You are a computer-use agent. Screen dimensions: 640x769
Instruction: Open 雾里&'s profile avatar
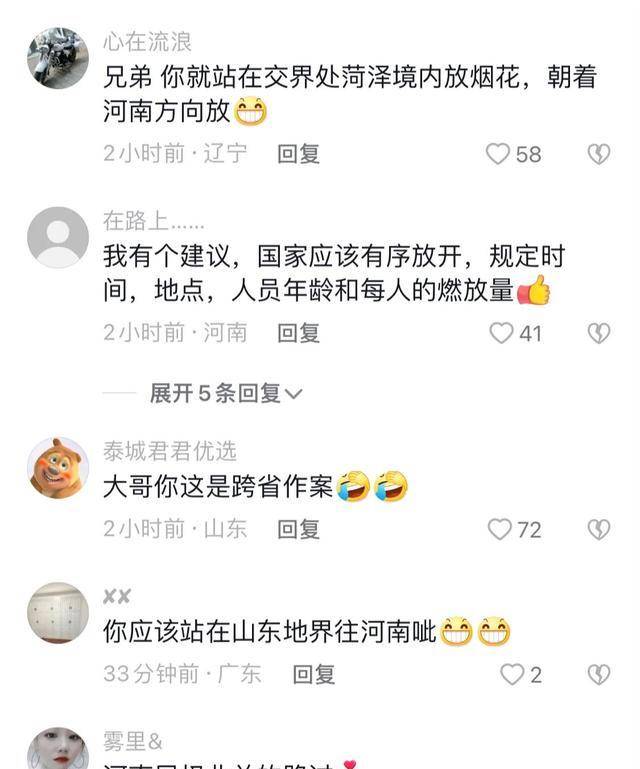click(x=57, y=750)
